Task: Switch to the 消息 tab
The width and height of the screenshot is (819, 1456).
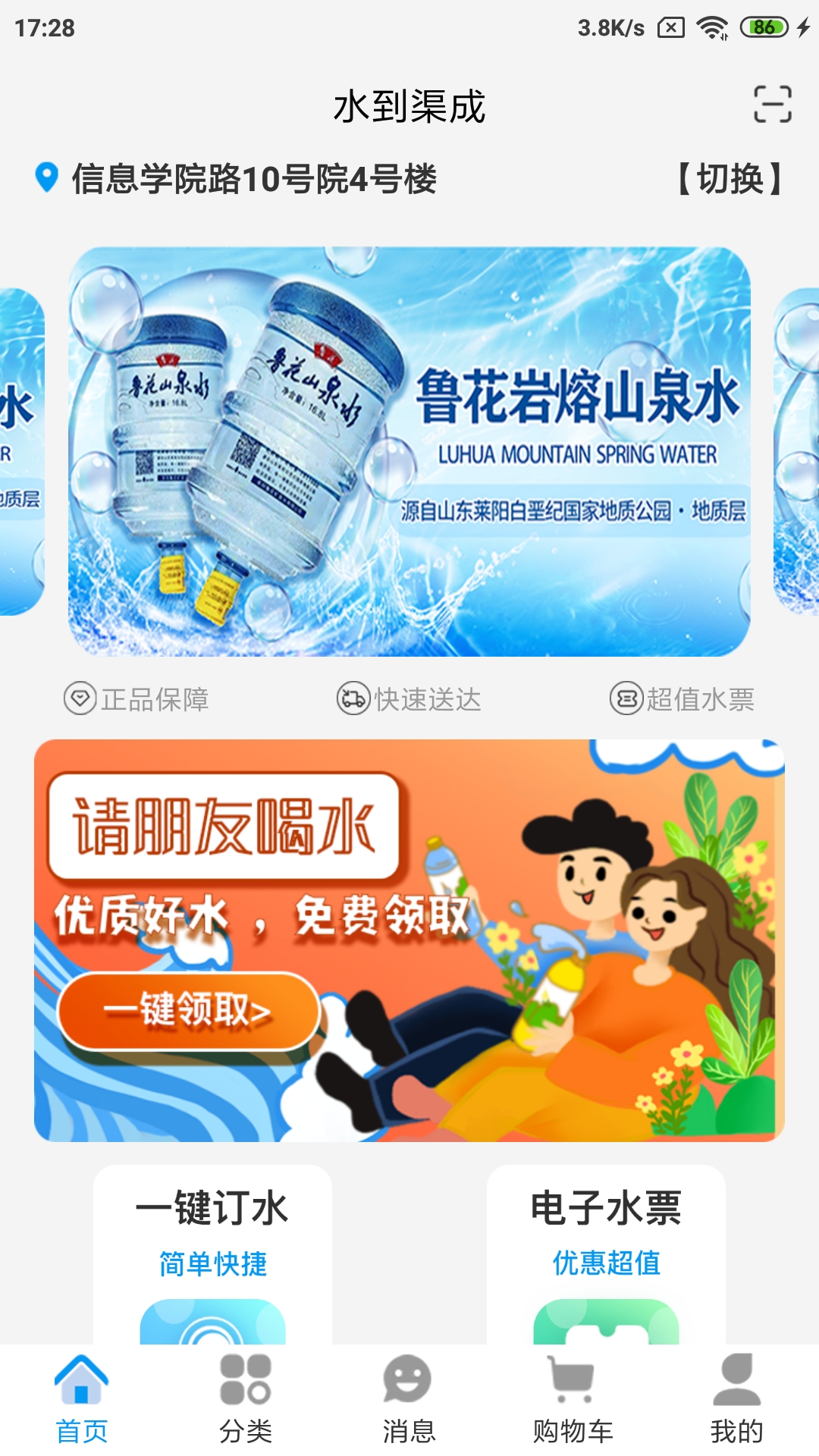Action: [x=409, y=1400]
